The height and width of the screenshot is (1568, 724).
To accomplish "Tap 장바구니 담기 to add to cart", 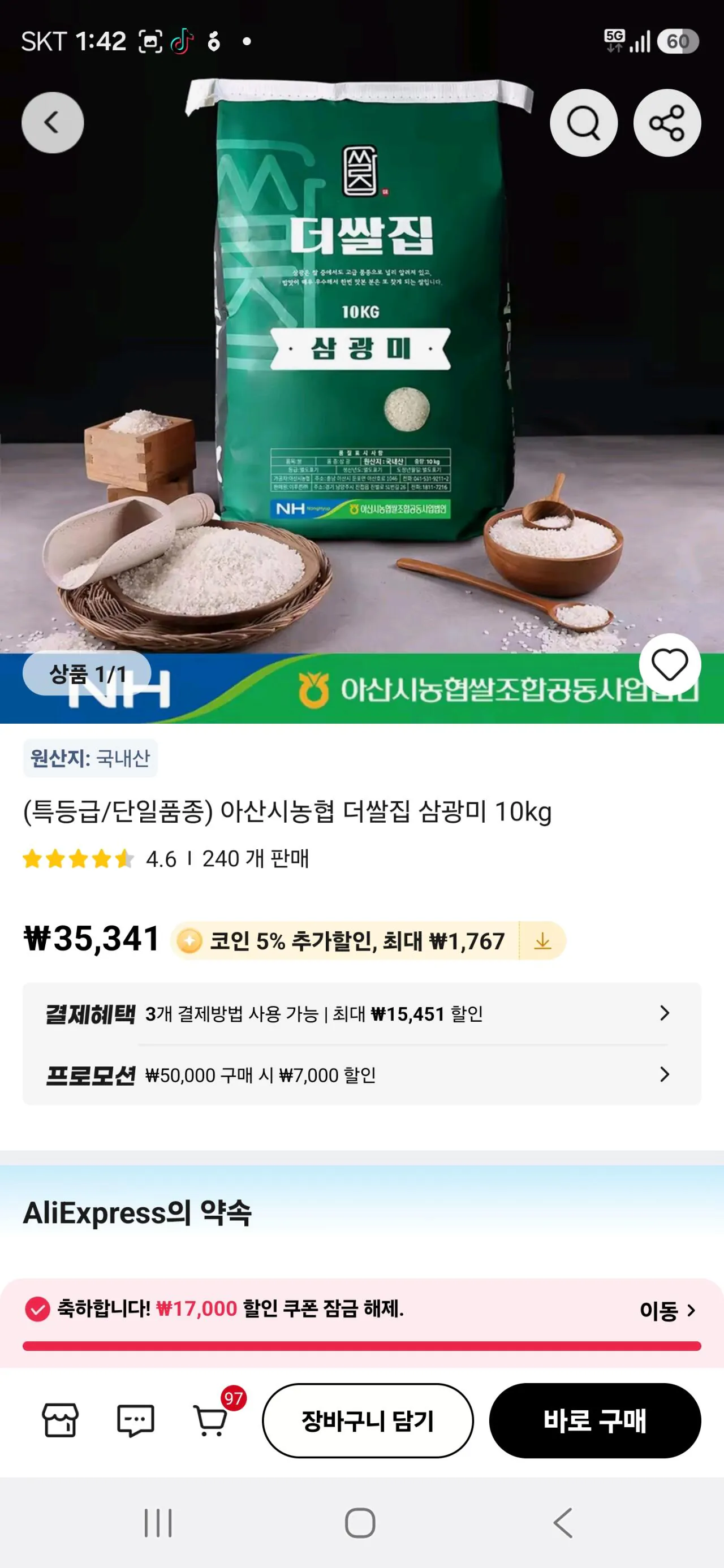I will [x=368, y=1420].
